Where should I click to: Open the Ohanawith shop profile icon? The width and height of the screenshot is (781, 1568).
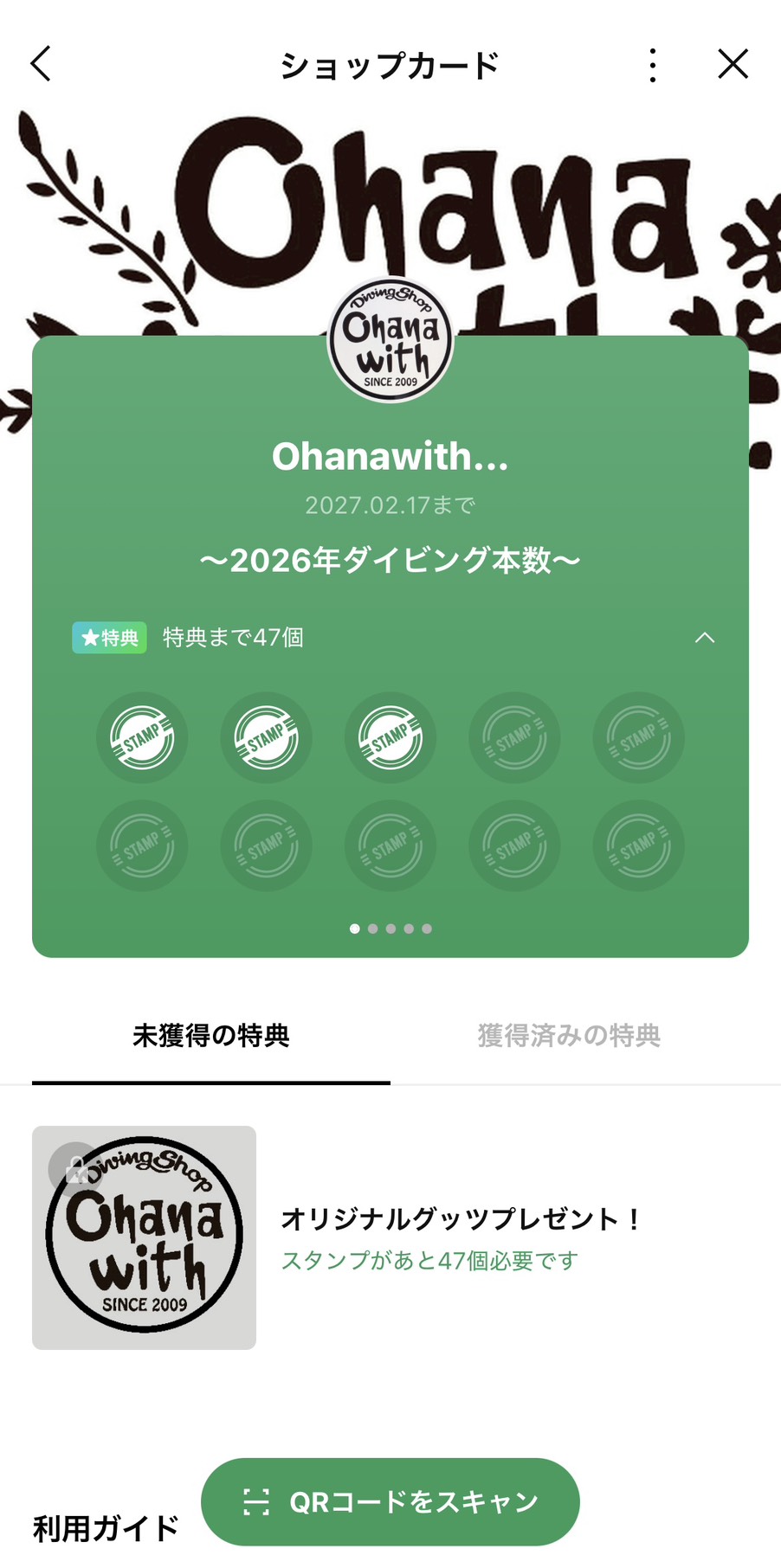point(390,341)
